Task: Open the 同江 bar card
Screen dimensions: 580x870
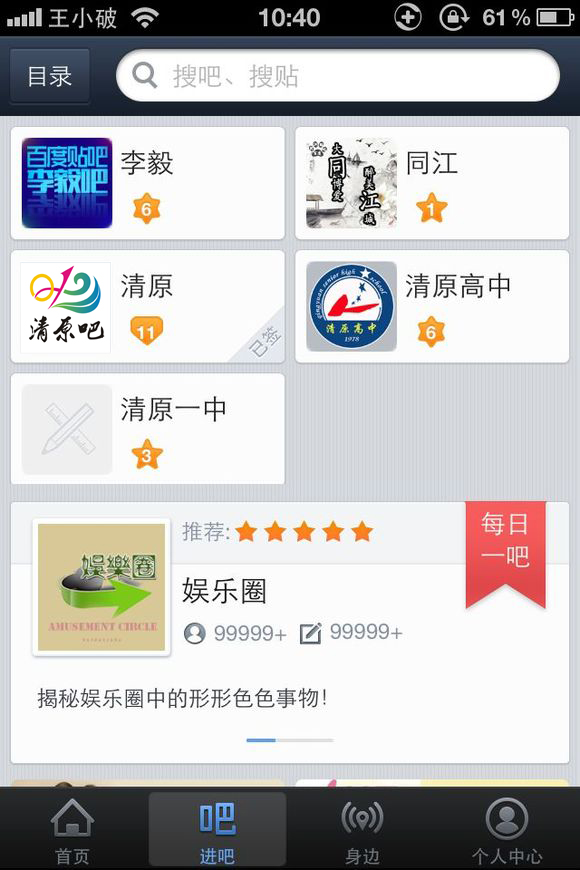Action: (432, 183)
